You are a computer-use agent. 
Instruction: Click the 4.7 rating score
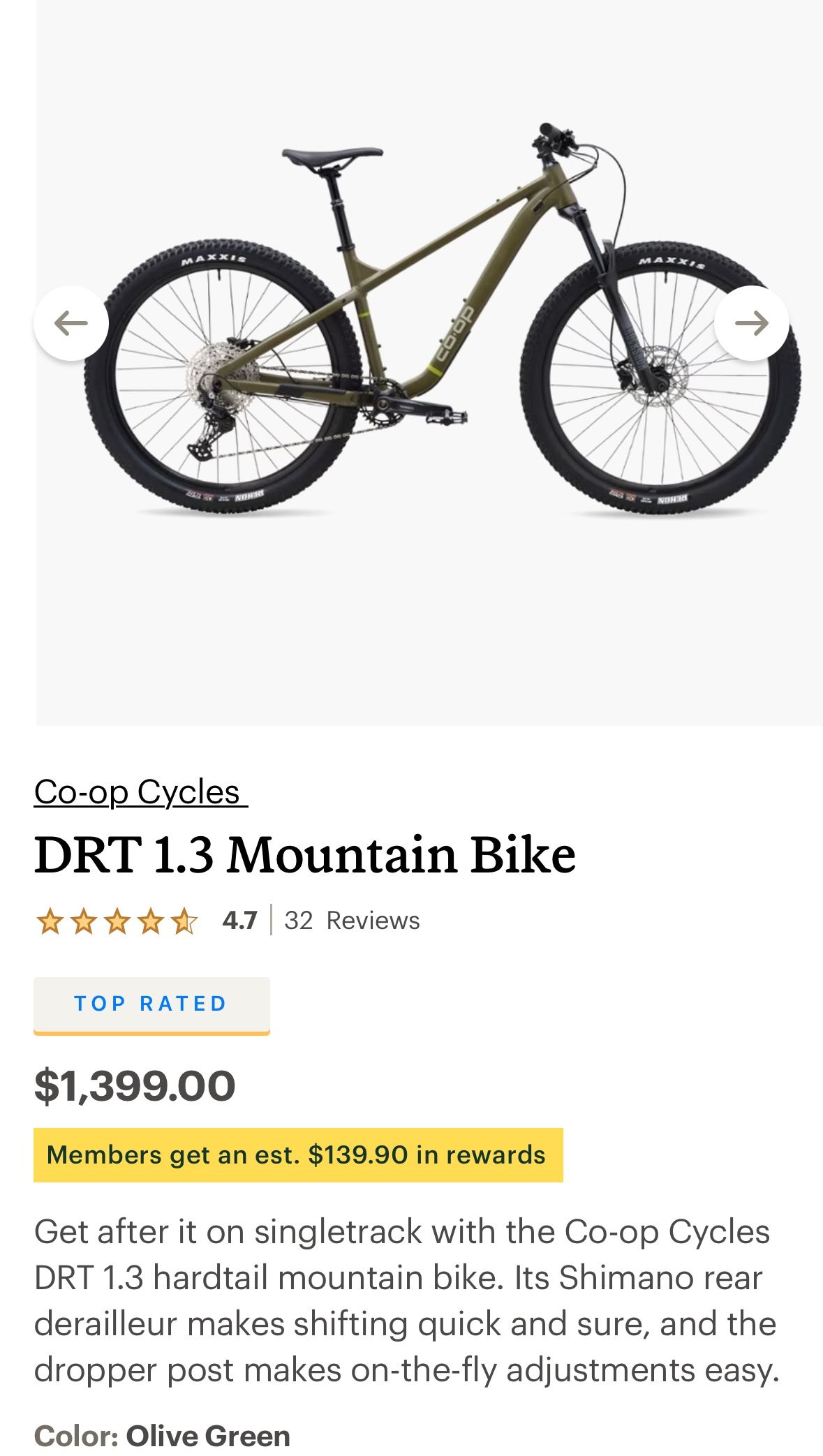(x=239, y=920)
